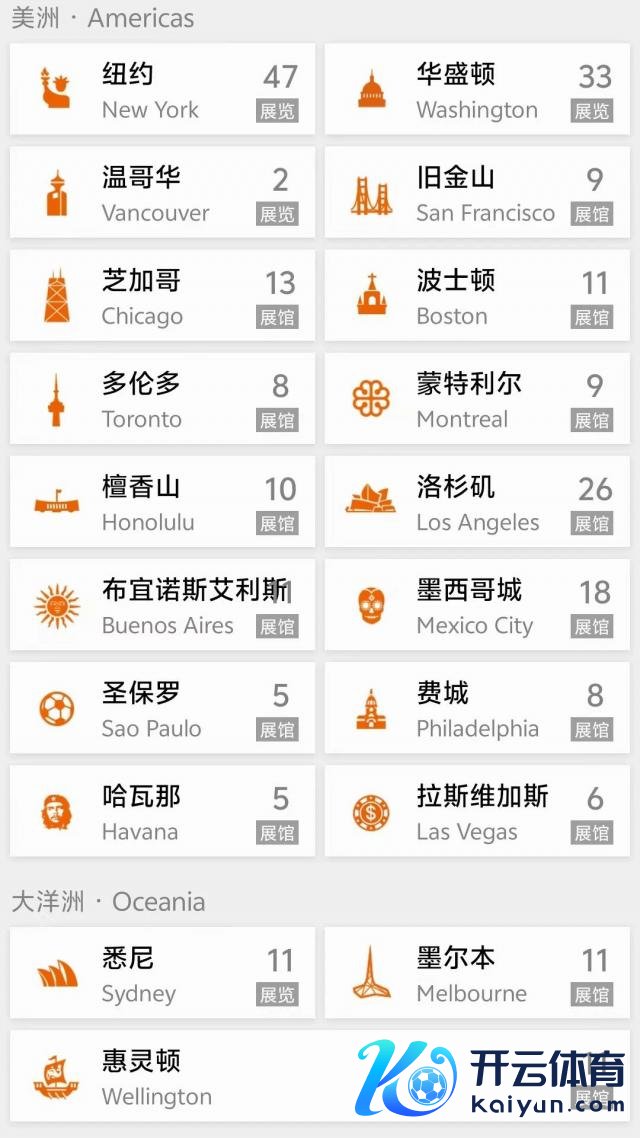640x1138 pixels.
Task: Tap the Havana card
Action: tap(162, 811)
